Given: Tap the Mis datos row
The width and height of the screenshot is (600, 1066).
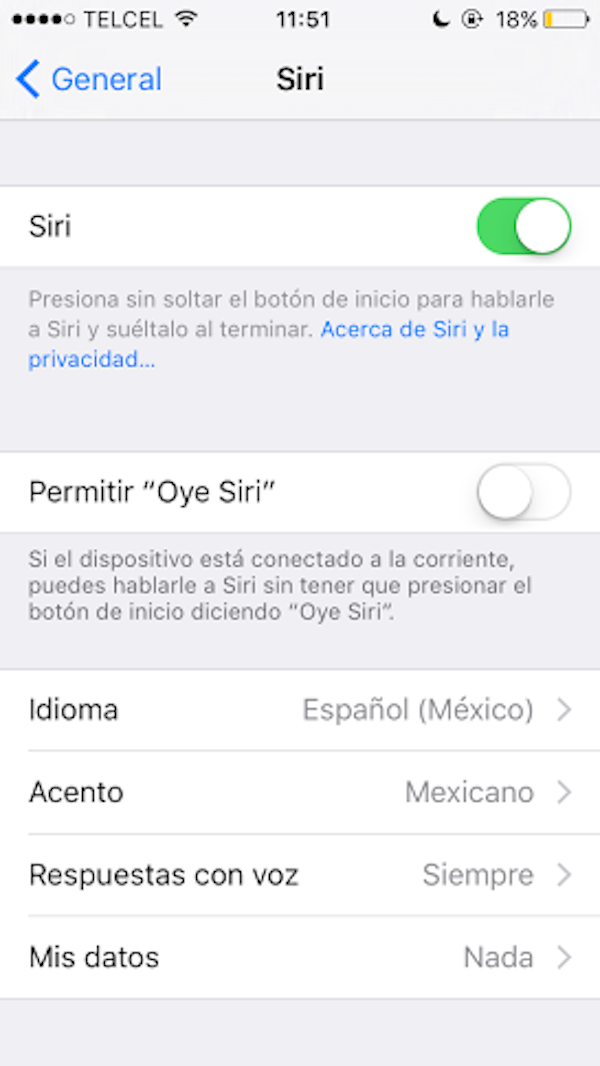Looking at the screenshot, I should click(300, 958).
